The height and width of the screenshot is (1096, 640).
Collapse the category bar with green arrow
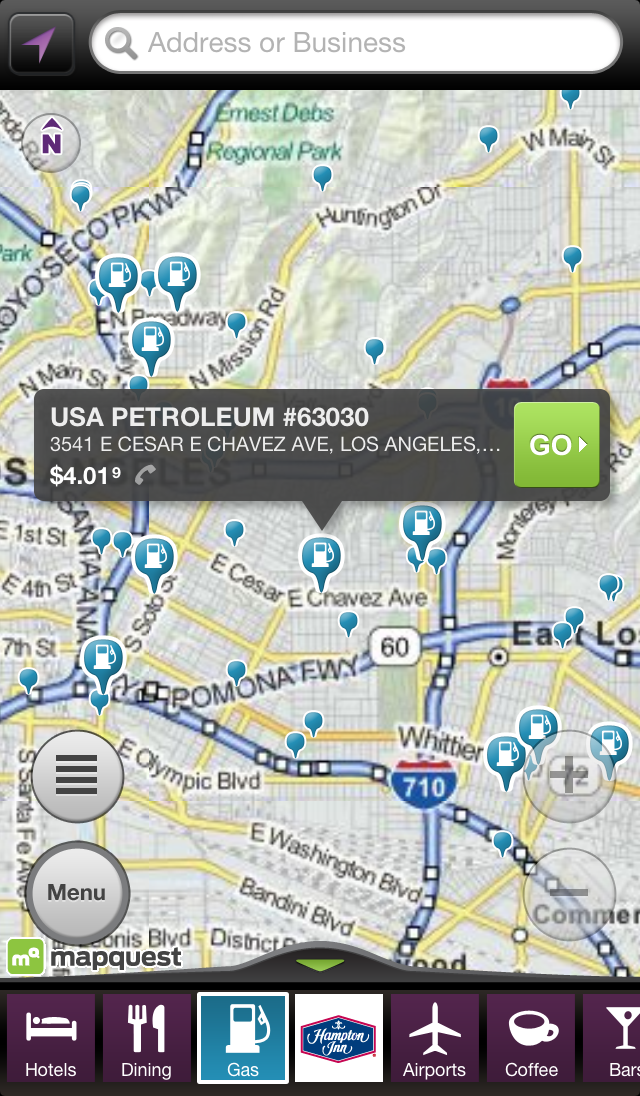(321, 965)
